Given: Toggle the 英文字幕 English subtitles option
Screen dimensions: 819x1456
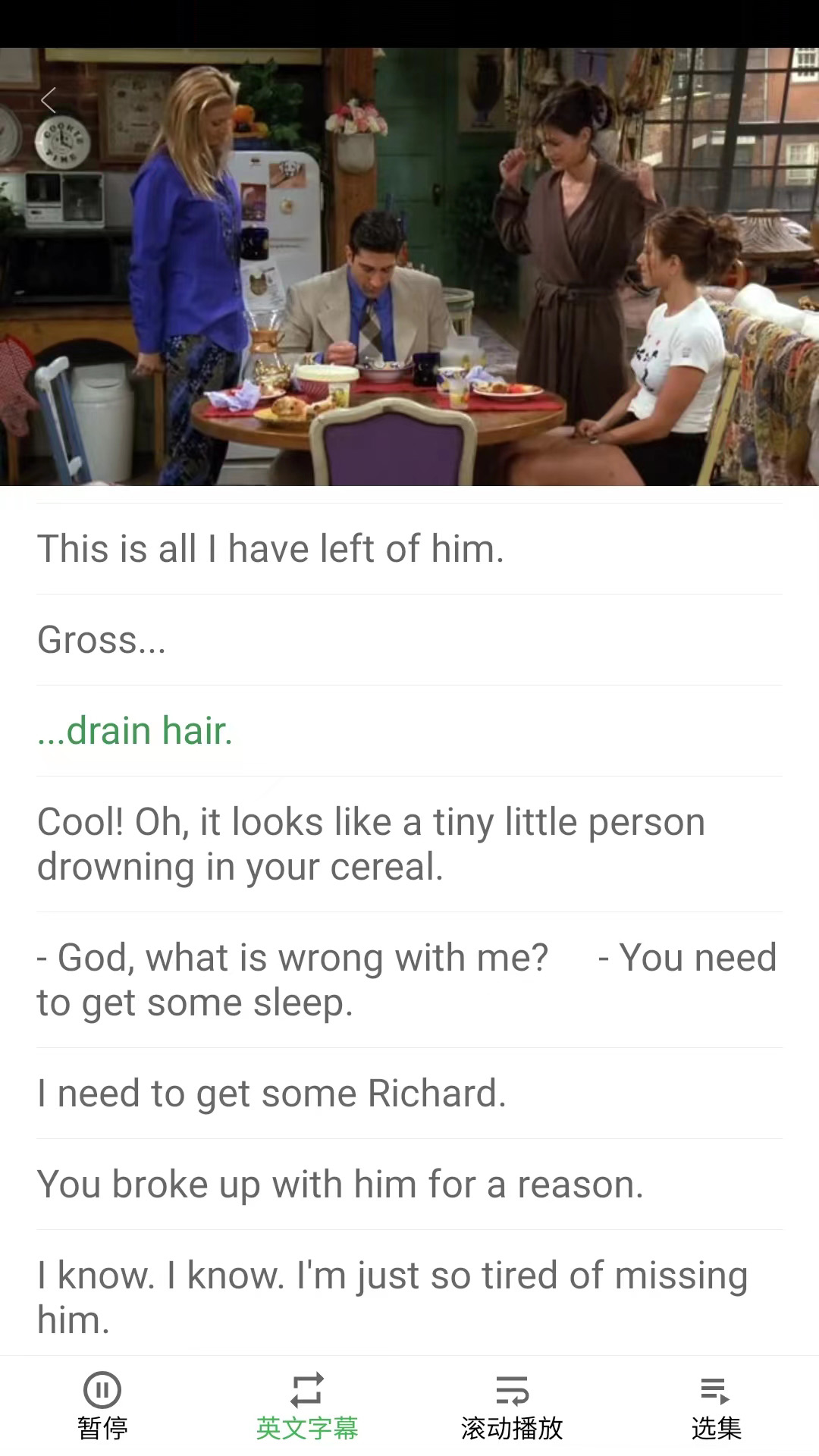Looking at the screenshot, I should click(x=307, y=1406).
